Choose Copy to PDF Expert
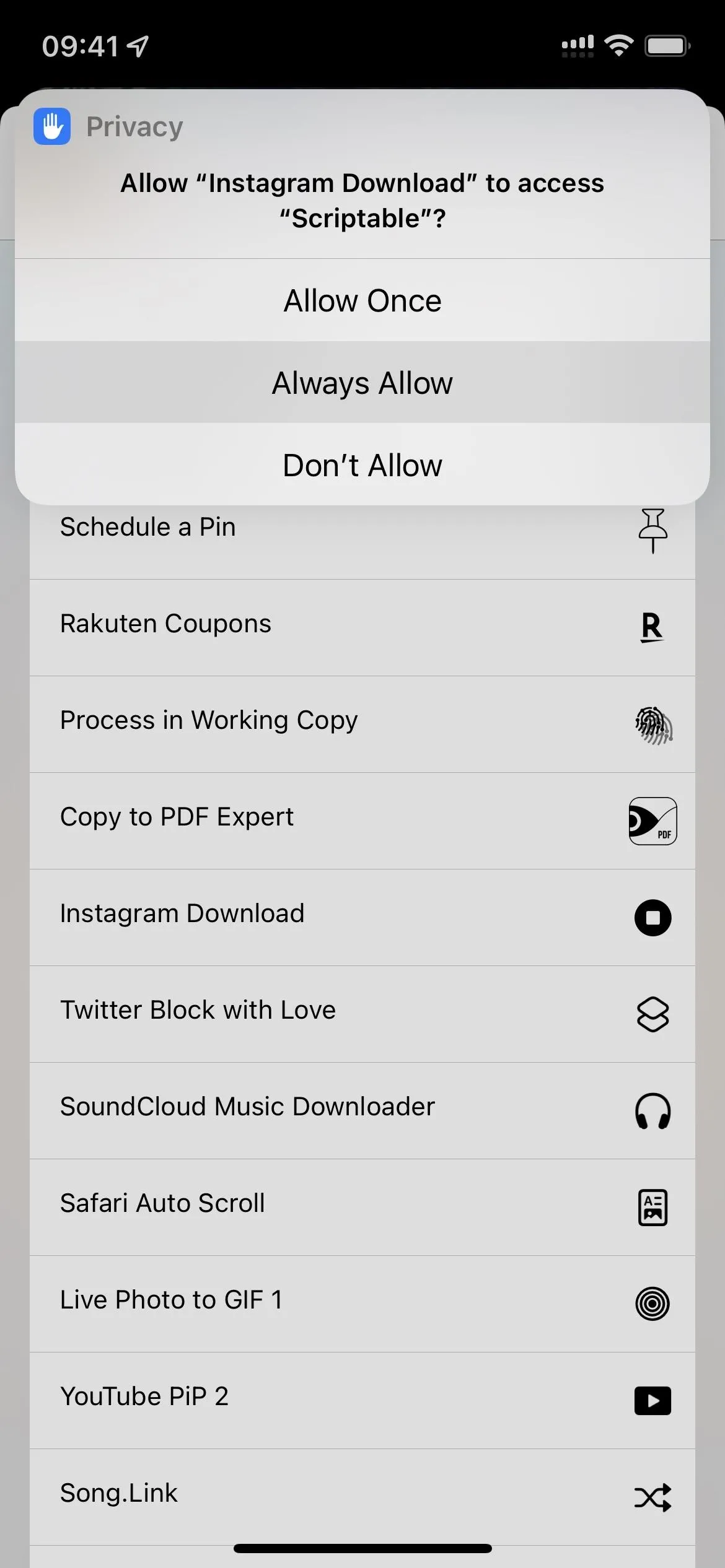Image resolution: width=725 pixels, height=1568 pixels. [362, 821]
